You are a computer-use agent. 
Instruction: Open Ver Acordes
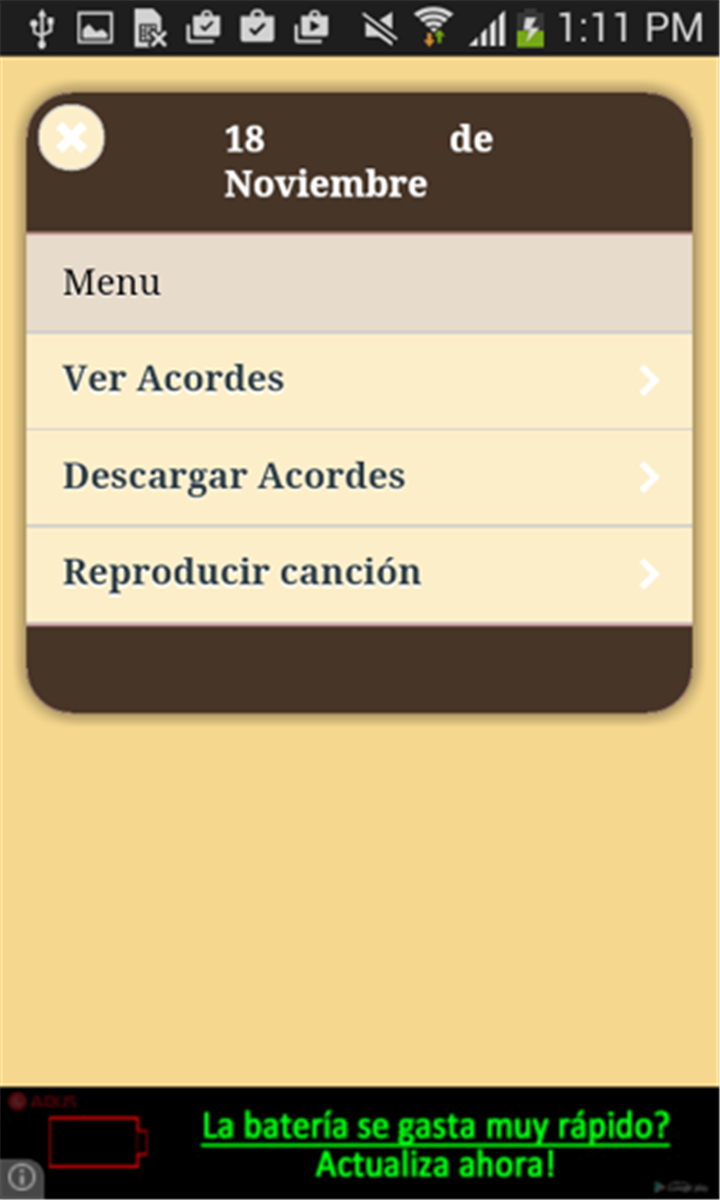click(x=359, y=381)
